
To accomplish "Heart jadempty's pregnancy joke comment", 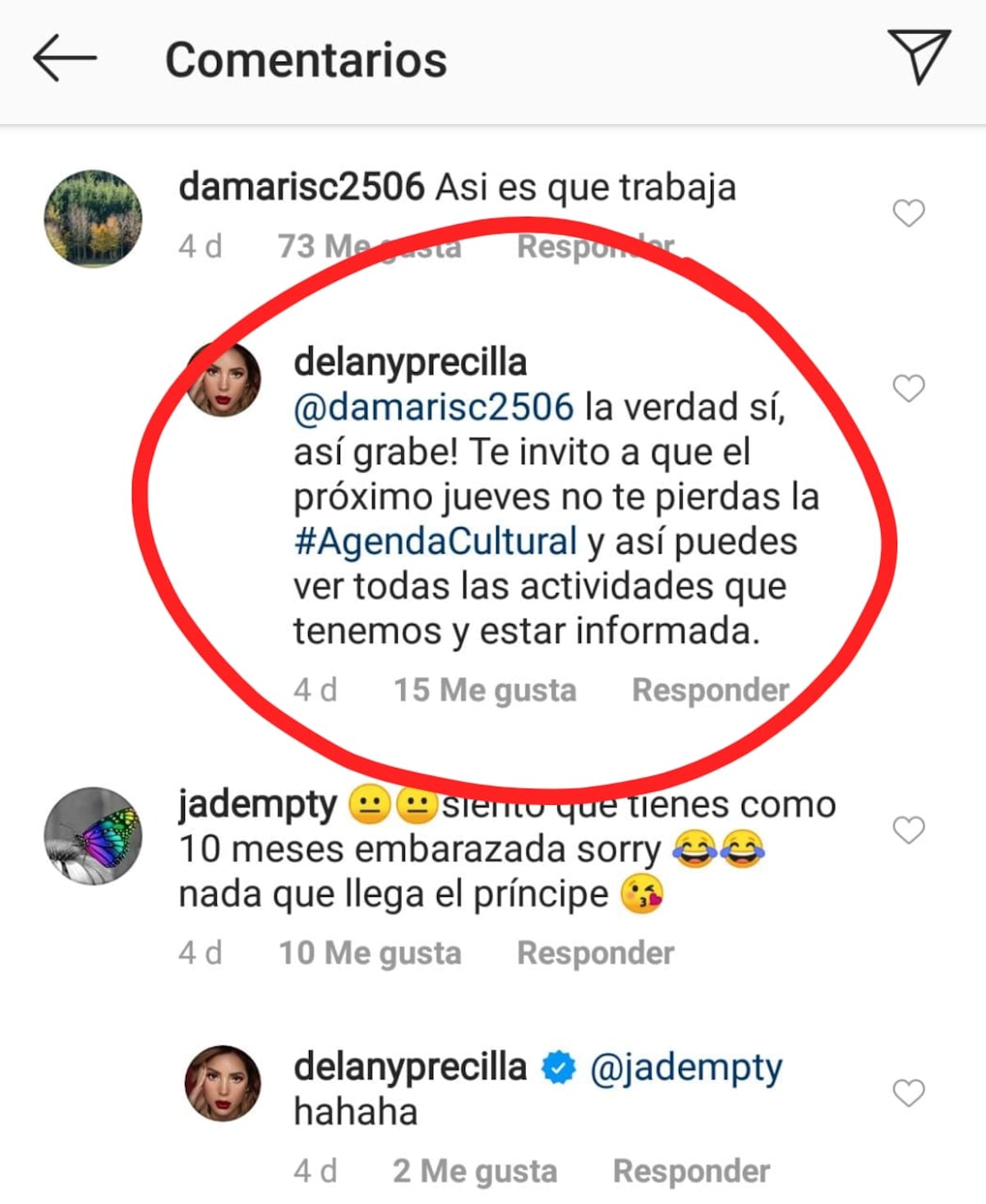I will pyautogui.click(x=908, y=829).
